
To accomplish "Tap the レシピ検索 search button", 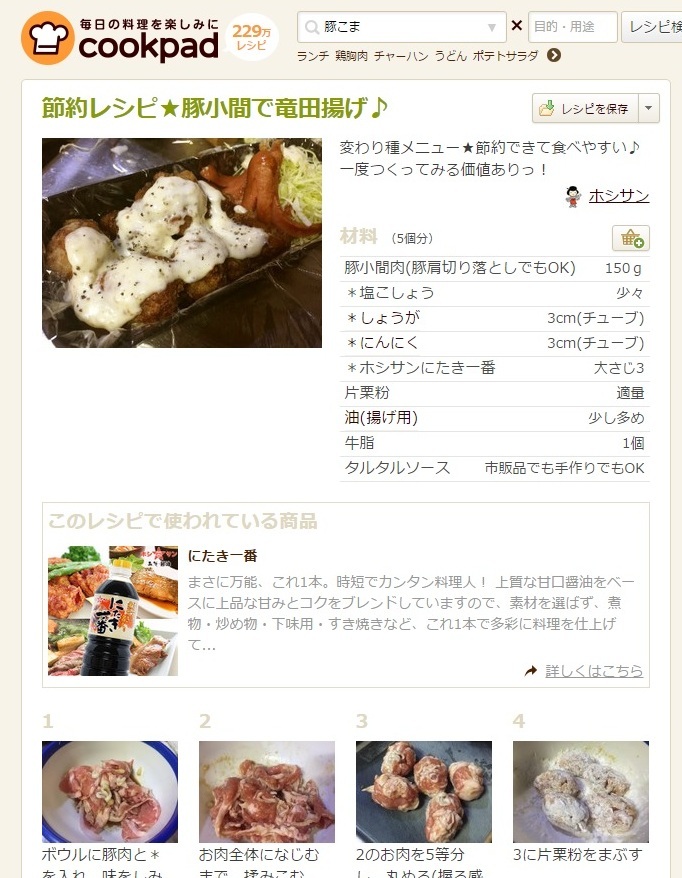I will 652,27.
